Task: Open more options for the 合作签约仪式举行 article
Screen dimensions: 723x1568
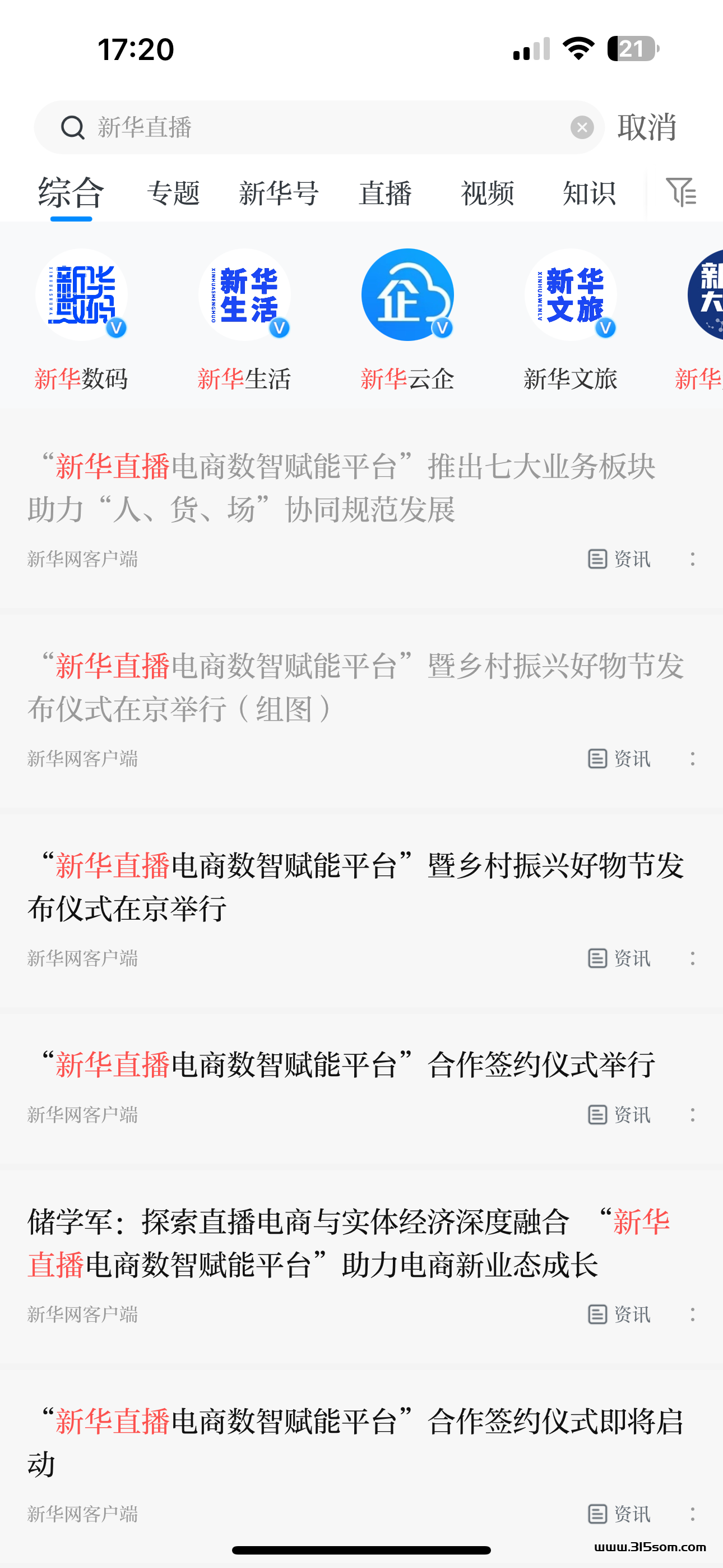Action: click(693, 1114)
